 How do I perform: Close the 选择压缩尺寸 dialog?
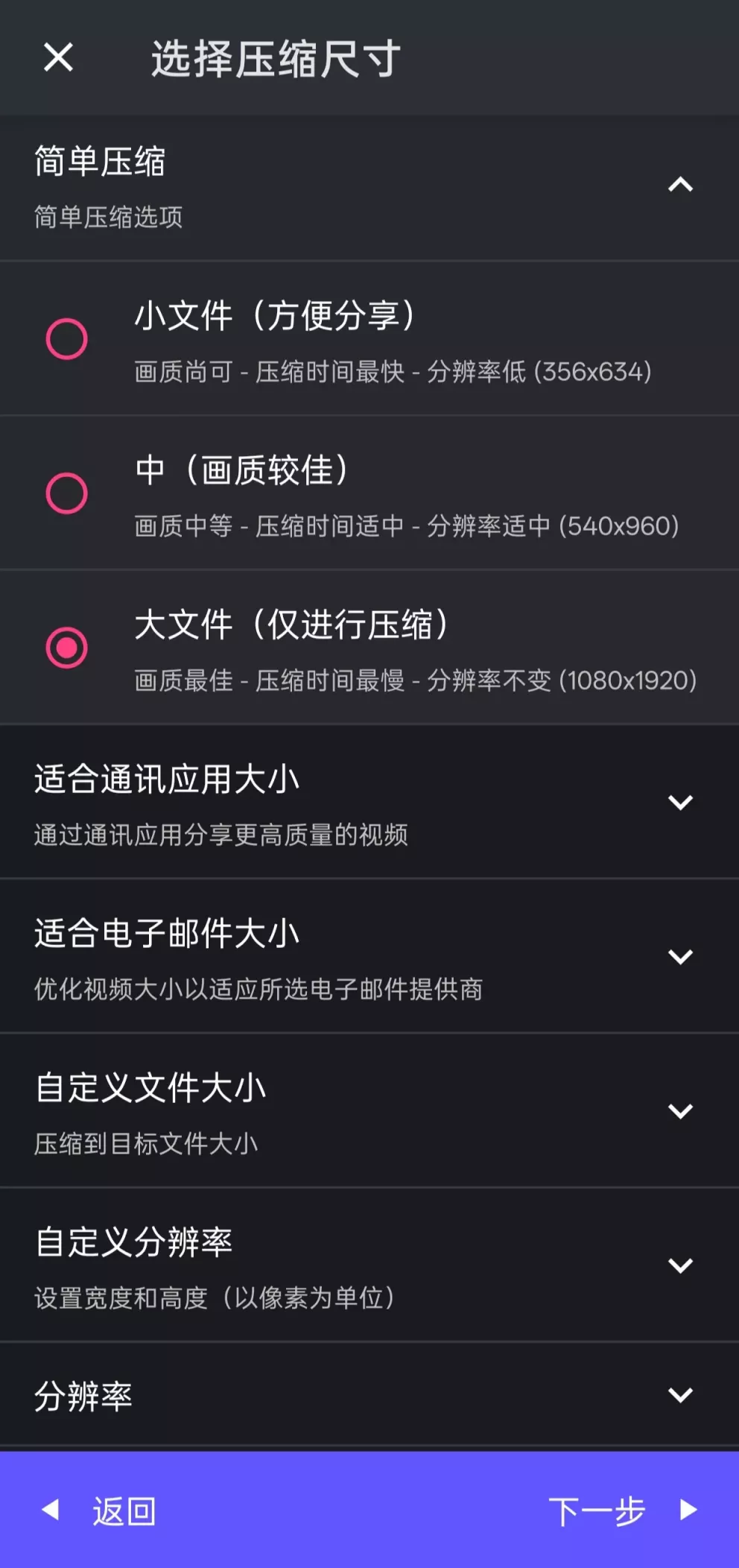(x=58, y=57)
